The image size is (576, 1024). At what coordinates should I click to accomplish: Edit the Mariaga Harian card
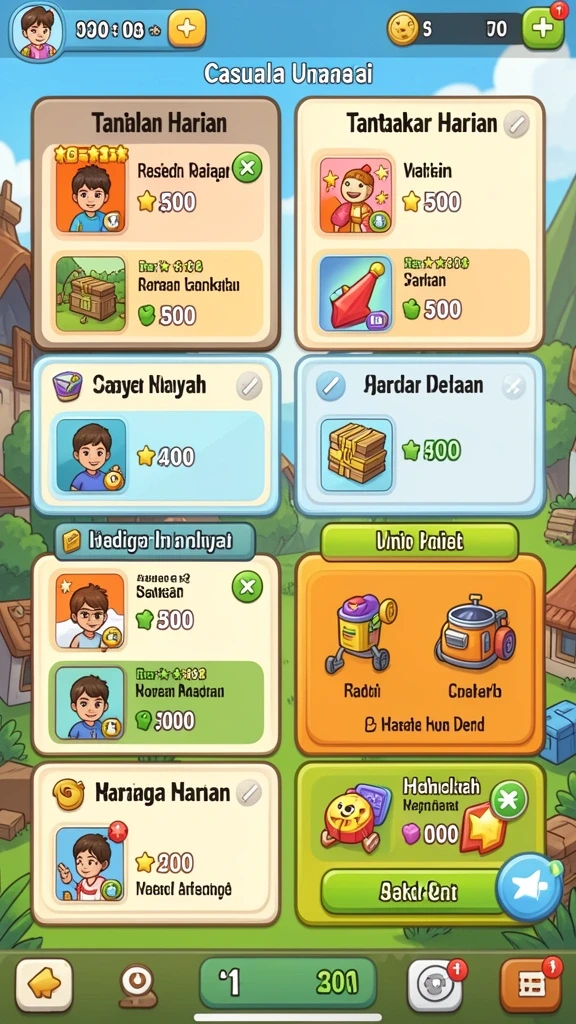tap(248, 793)
